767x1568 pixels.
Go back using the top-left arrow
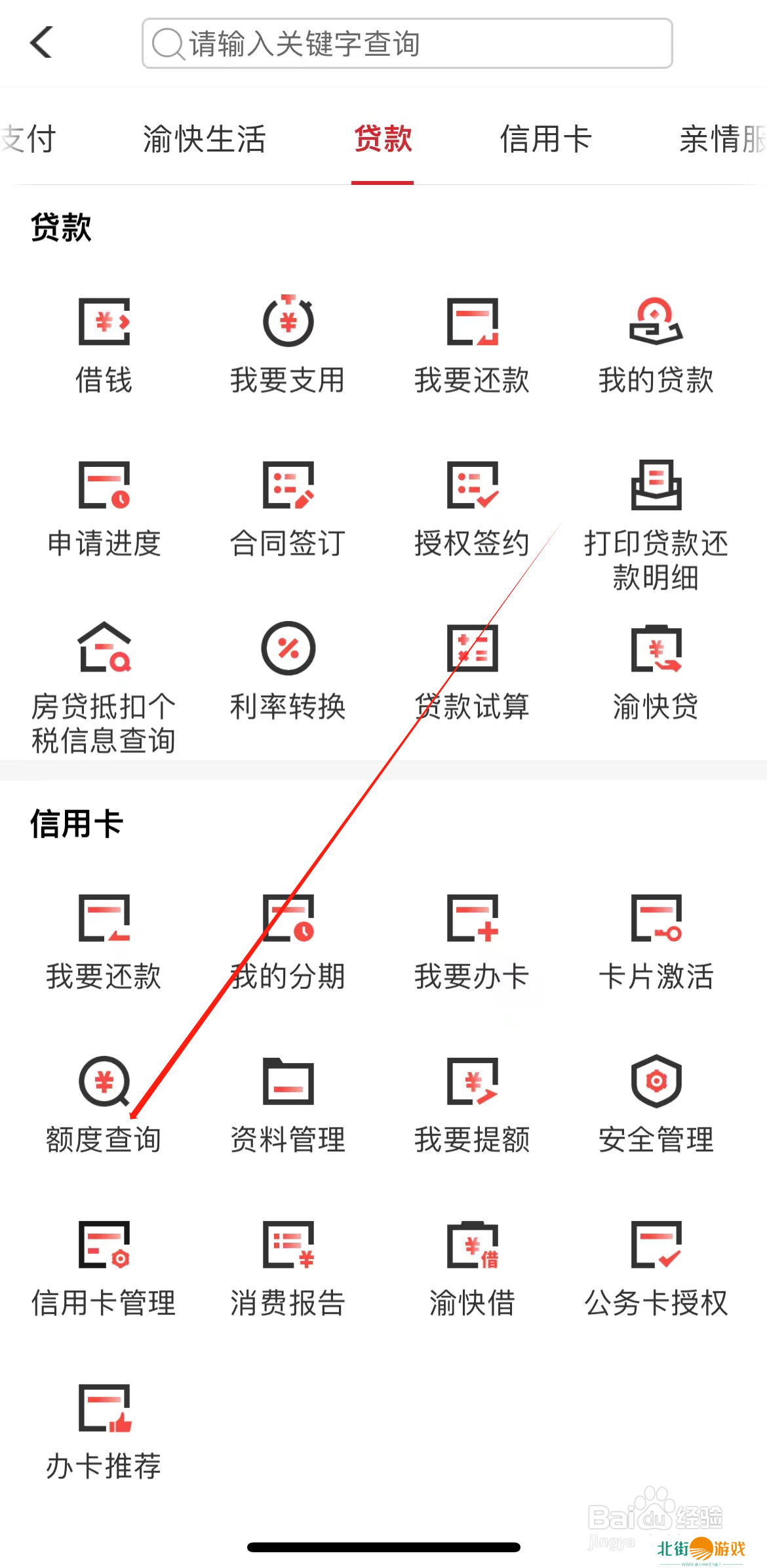coord(41,43)
